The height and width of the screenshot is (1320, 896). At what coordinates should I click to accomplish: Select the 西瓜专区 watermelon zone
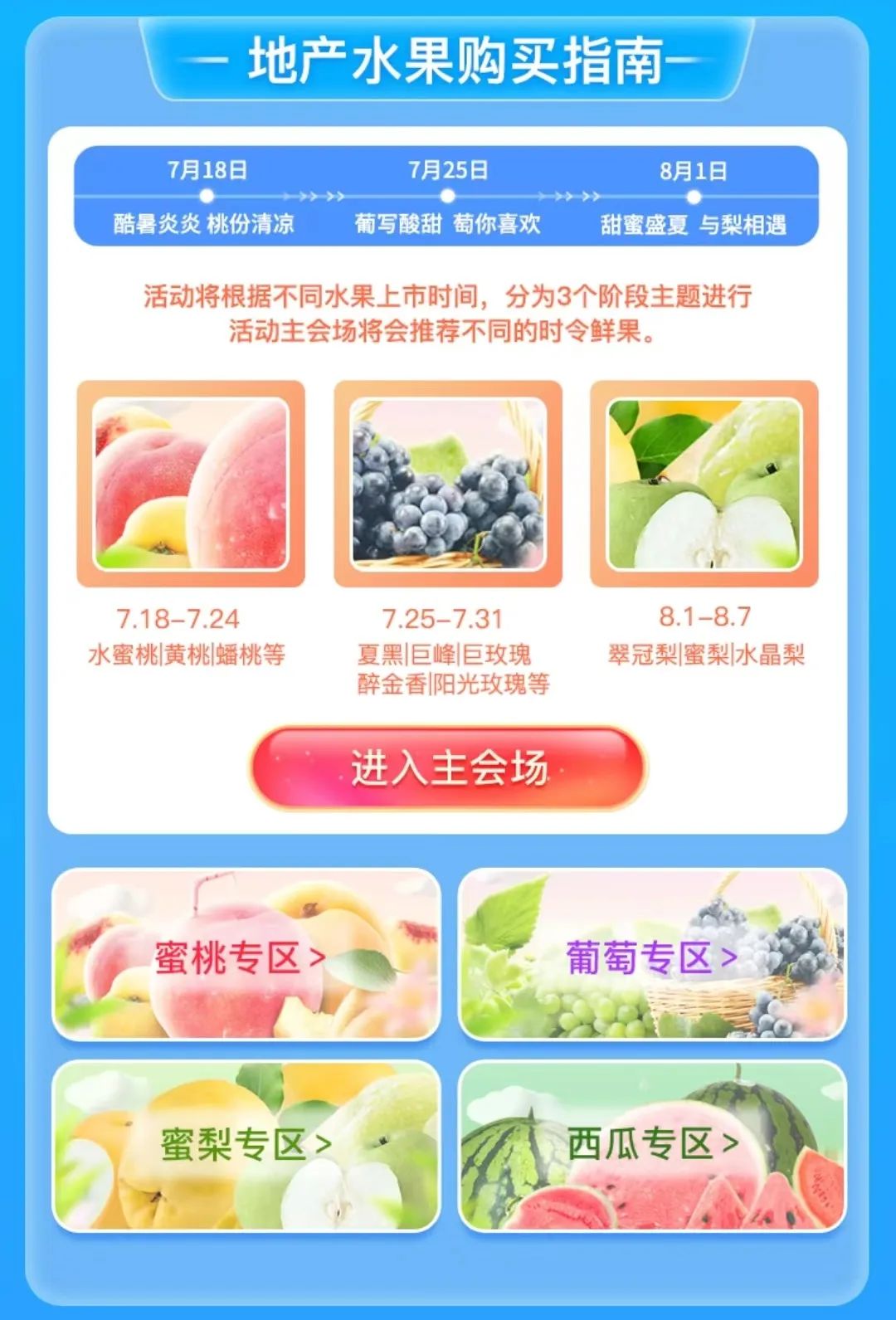coord(652,1145)
